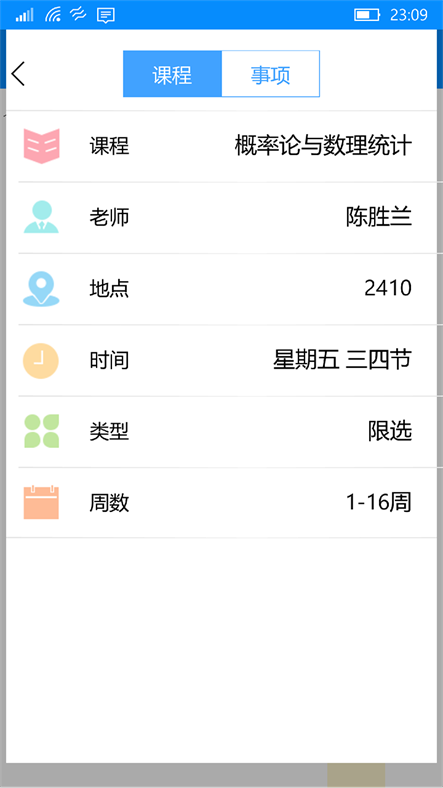443x788 pixels.
Task: Open the 类型 row showing 限选
Action: [x=222, y=432]
